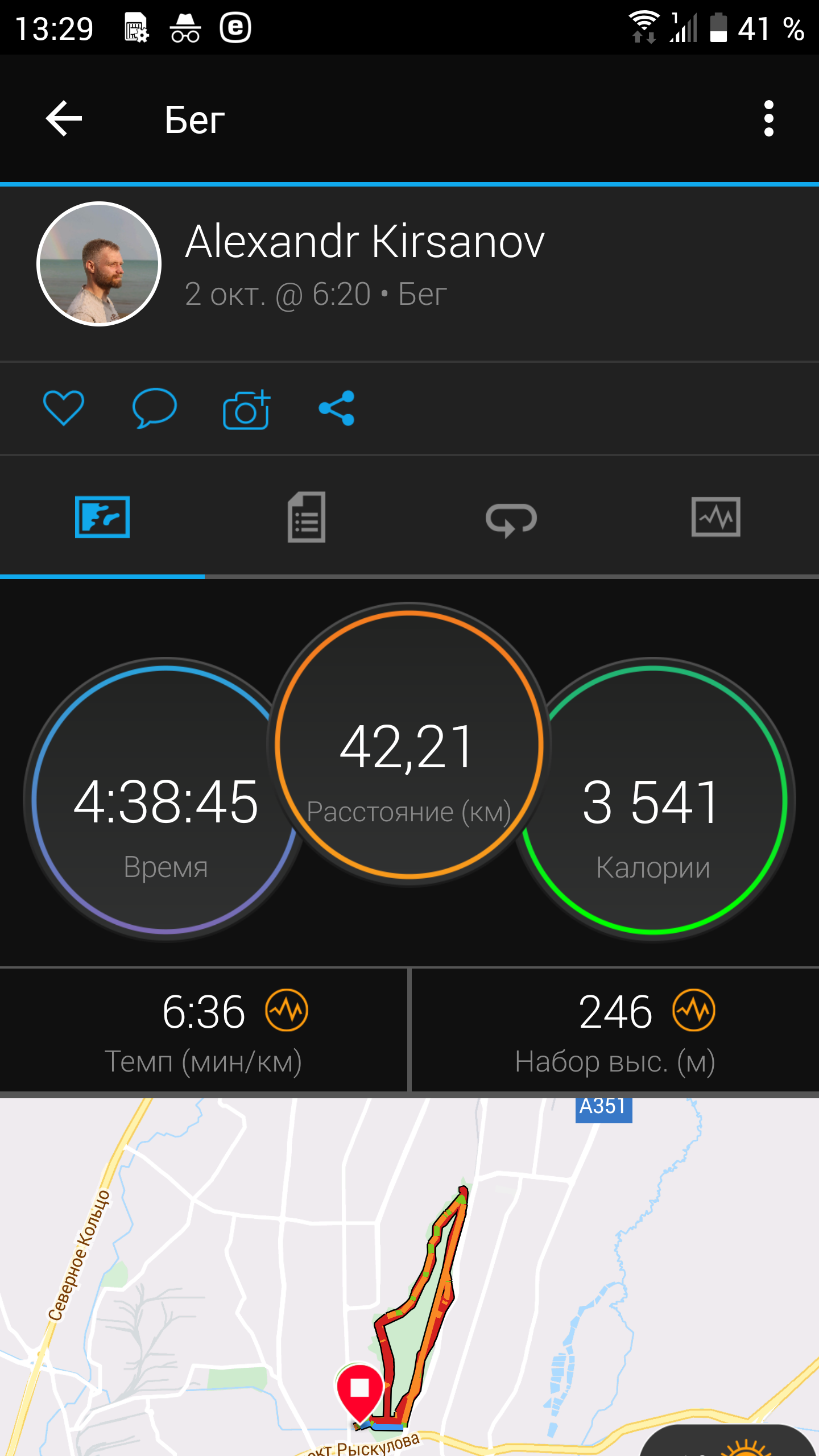819x1456 pixels.
Task: Share this activity
Action: point(337,408)
